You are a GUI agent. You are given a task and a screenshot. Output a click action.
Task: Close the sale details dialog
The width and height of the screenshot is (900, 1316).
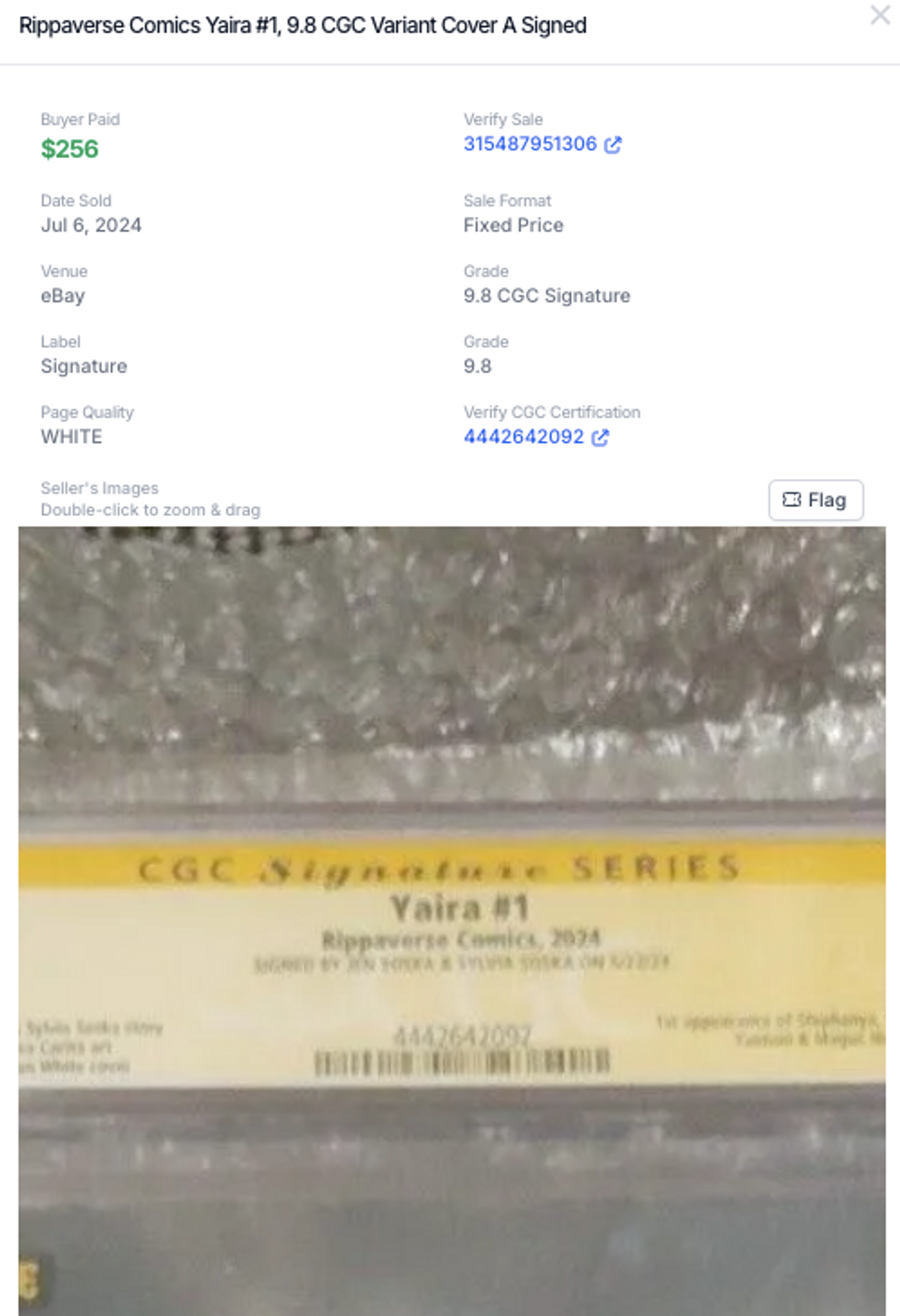point(880,15)
